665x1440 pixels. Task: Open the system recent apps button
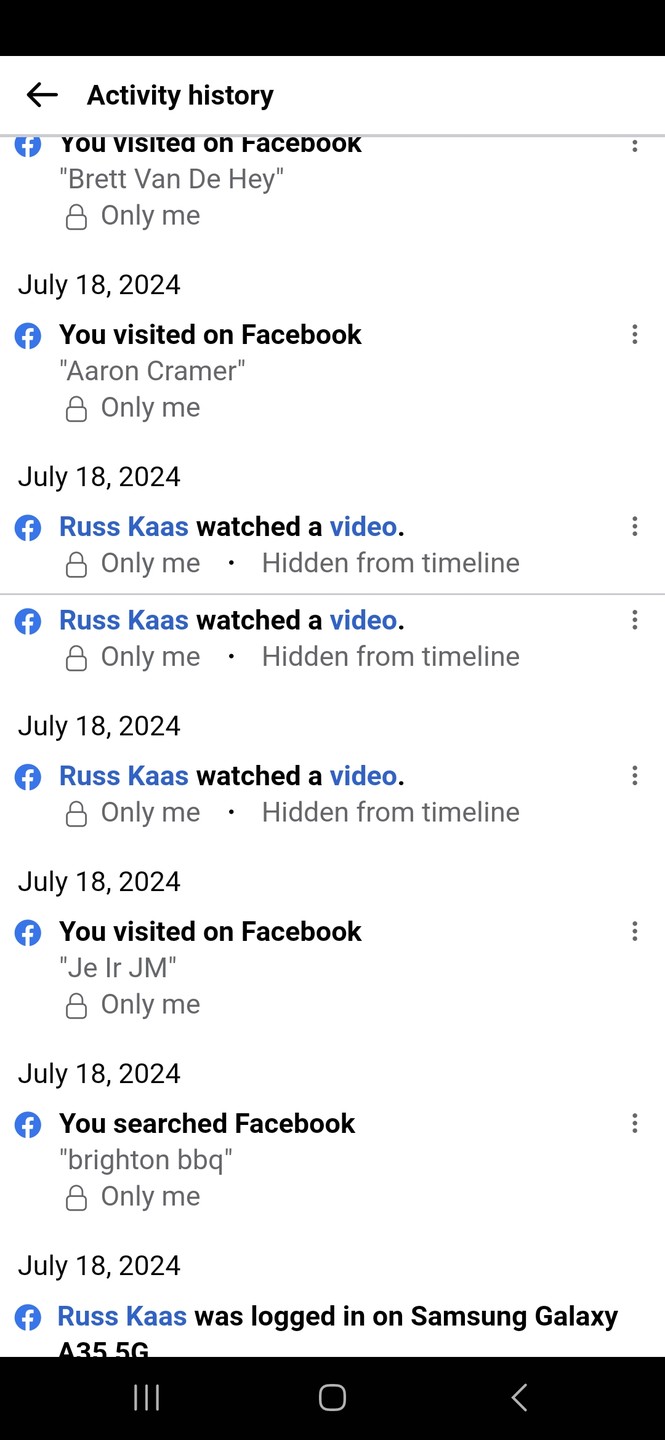[x=147, y=1398]
